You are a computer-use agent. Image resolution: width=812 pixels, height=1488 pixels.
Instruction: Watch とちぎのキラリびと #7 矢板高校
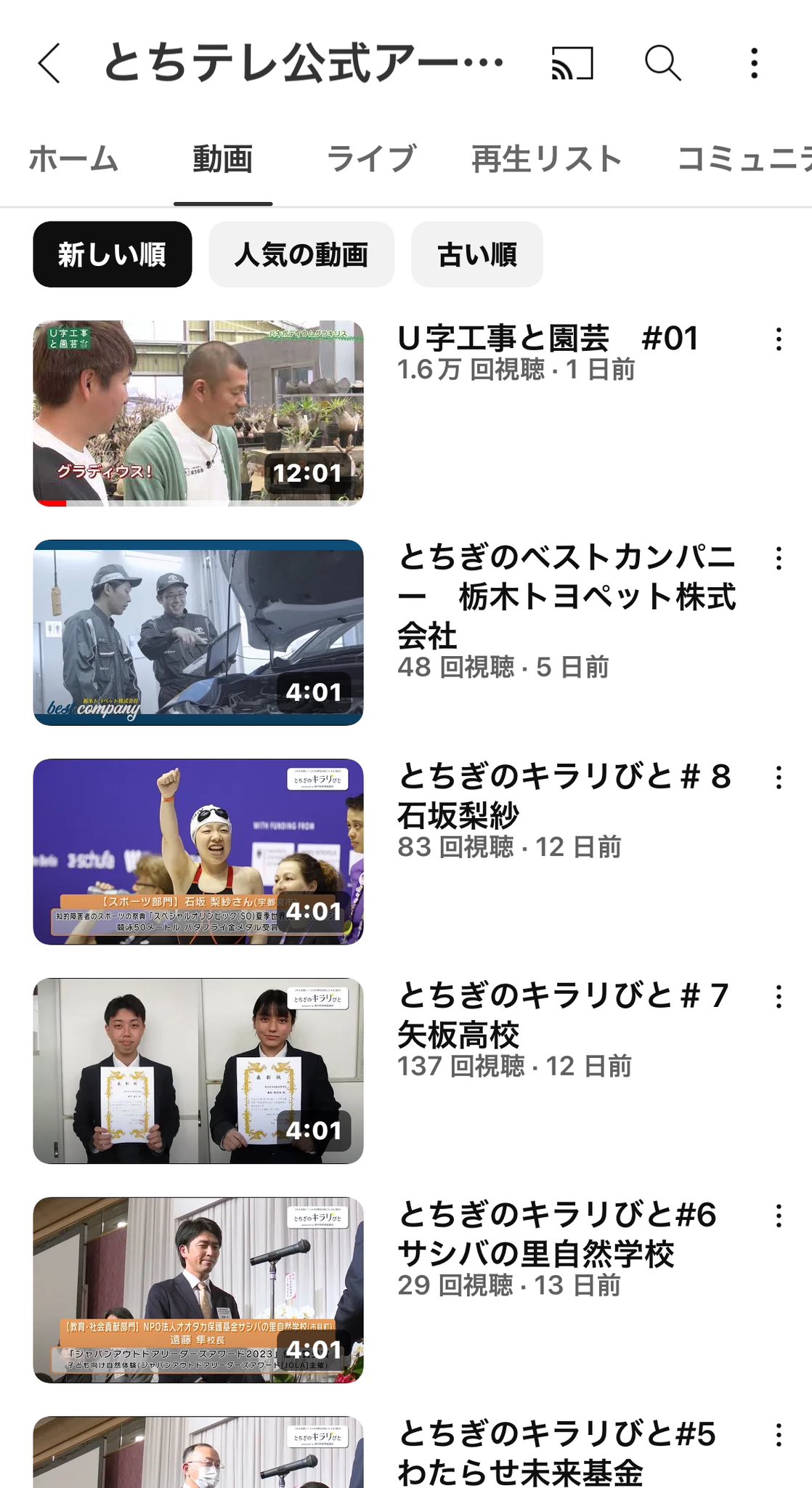(198, 1071)
